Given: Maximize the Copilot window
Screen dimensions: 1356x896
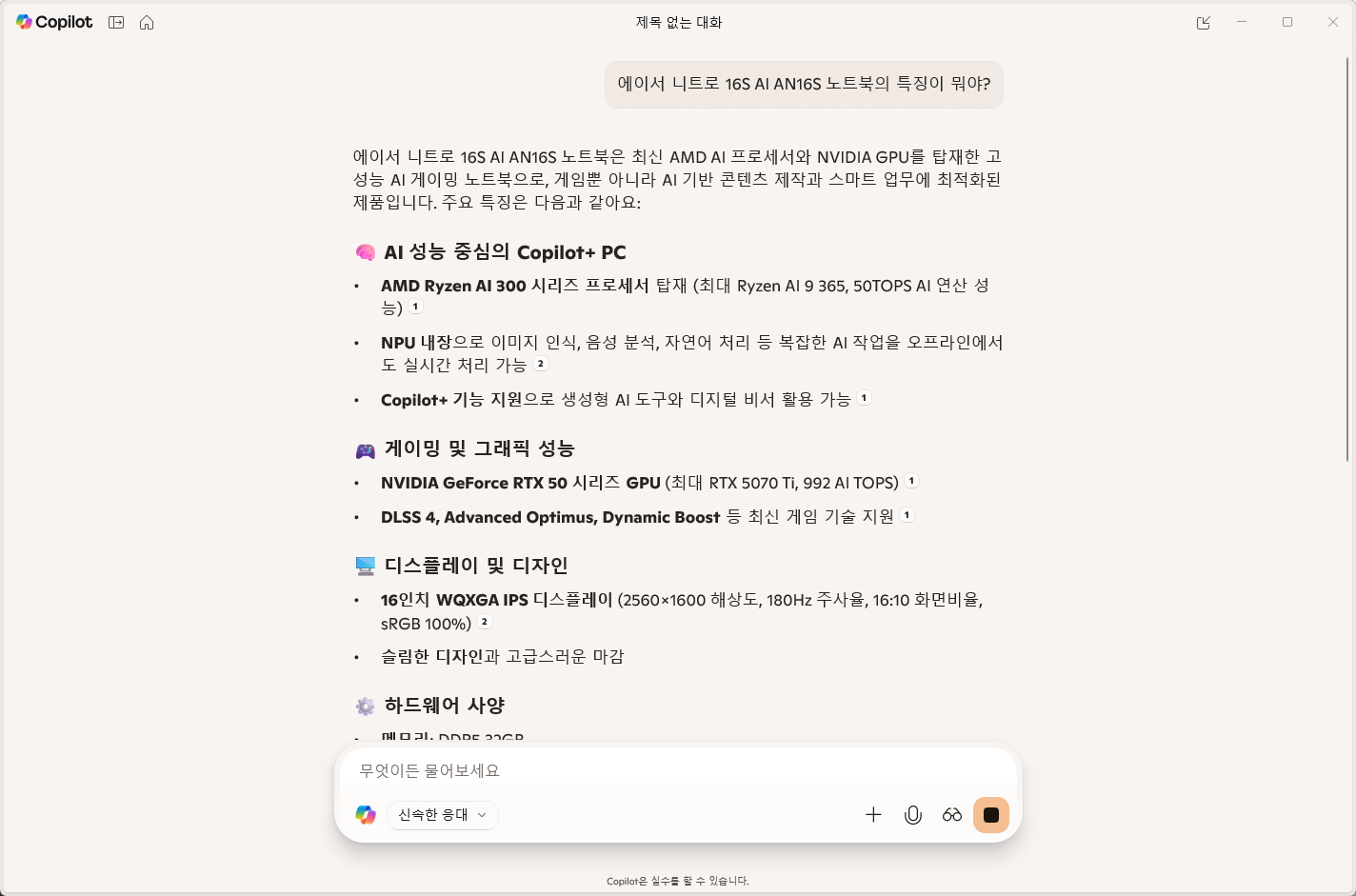Looking at the screenshot, I should click(1287, 22).
